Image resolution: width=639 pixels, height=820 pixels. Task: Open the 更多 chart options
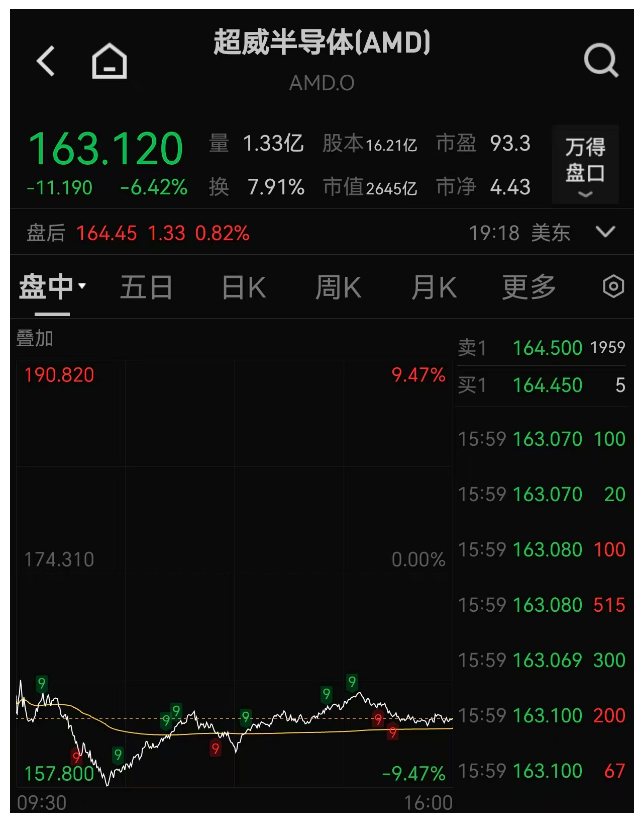tap(528, 288)
